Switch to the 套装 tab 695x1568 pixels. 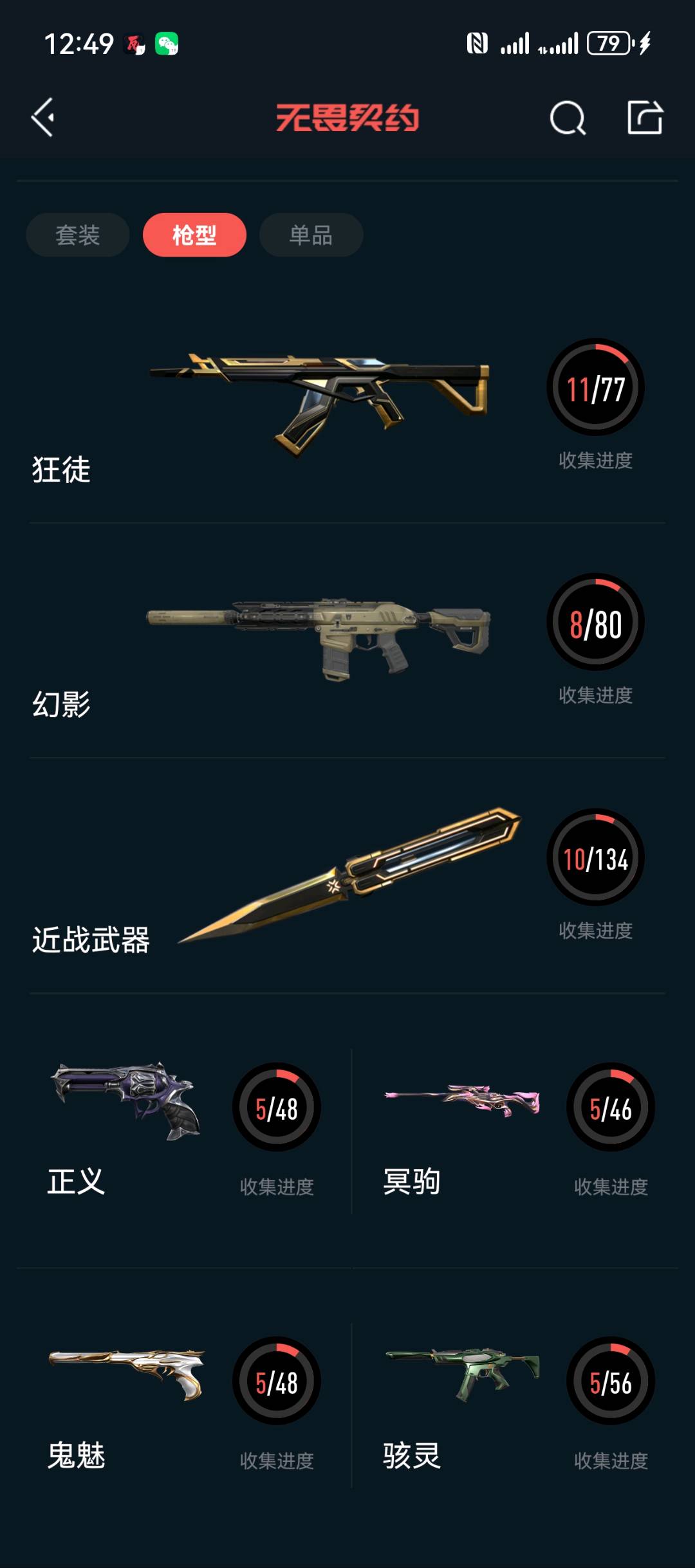click(78, 235)
